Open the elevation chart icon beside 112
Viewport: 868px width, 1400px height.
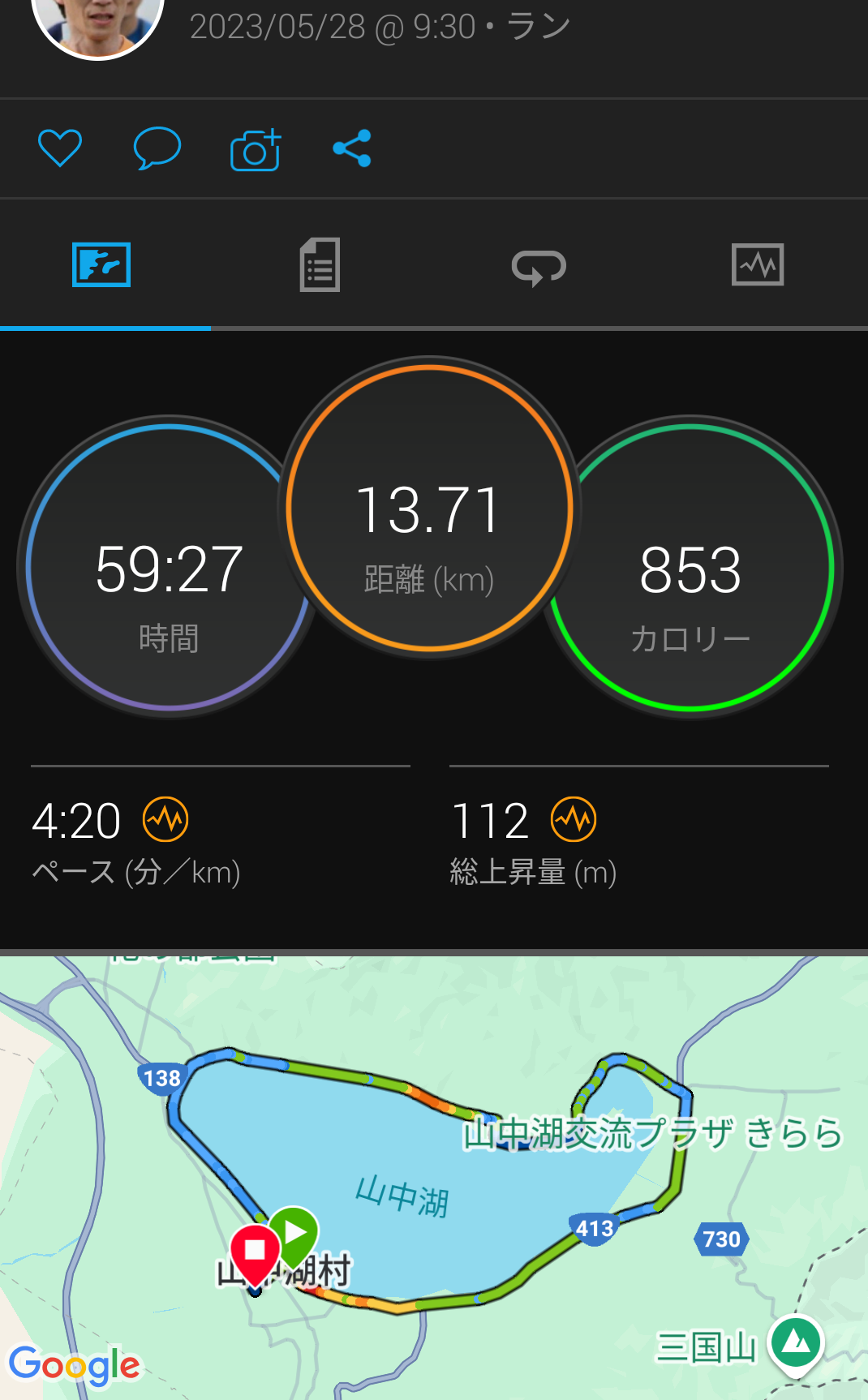point(574,820)
